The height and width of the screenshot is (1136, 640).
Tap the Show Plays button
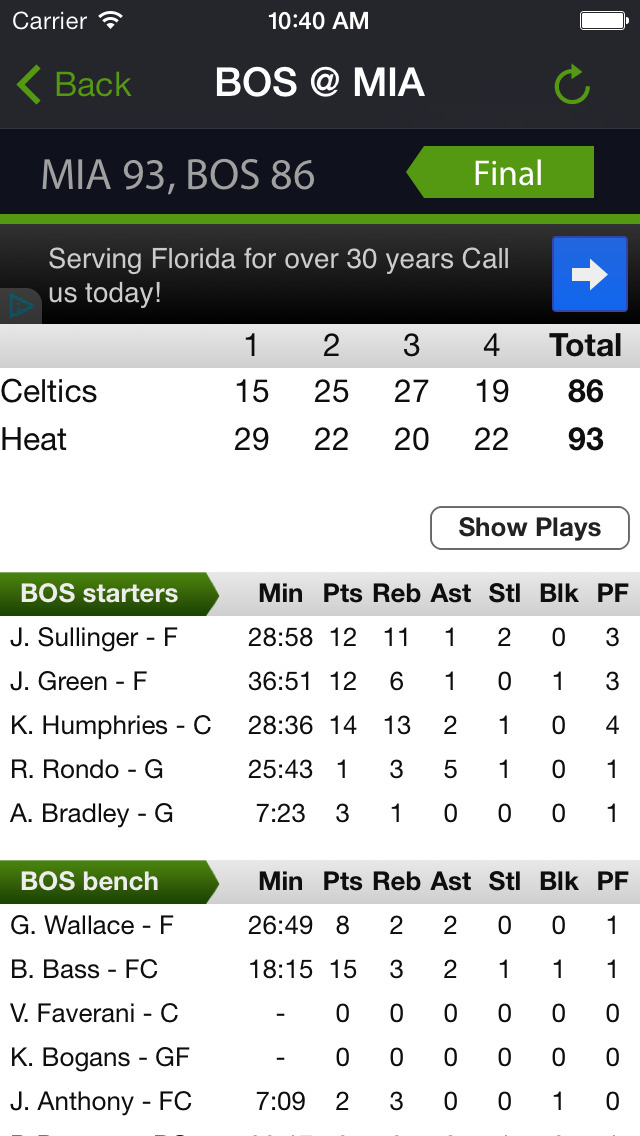(529, 528)
